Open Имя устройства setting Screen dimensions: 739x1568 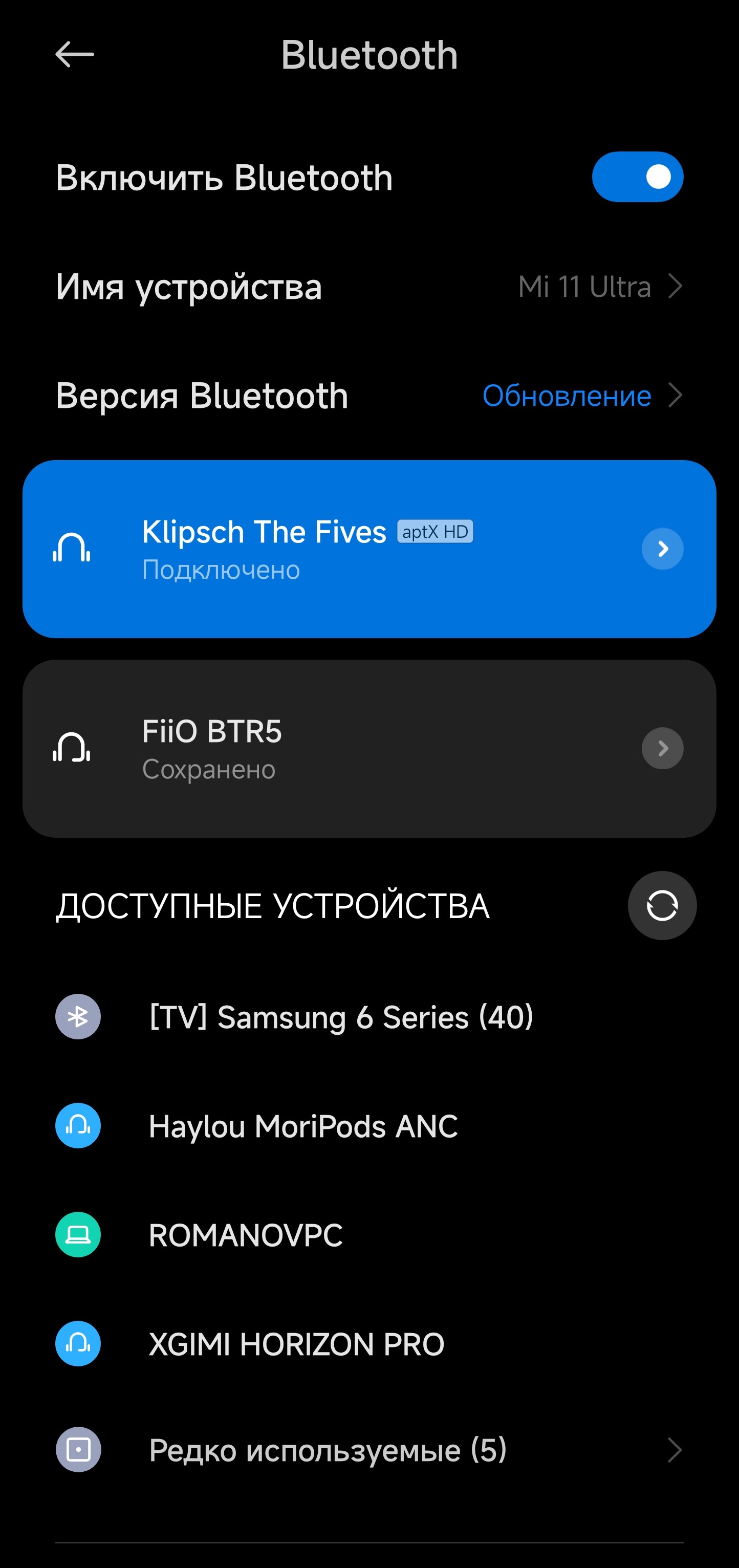[x=369, y=287]
